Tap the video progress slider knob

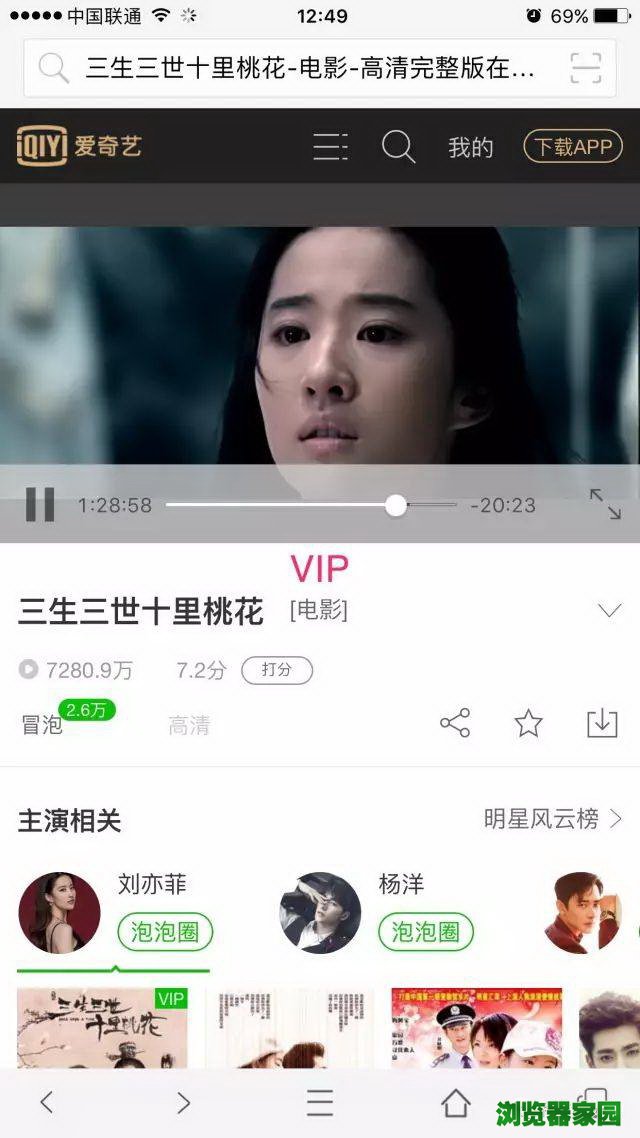[396, 505]
